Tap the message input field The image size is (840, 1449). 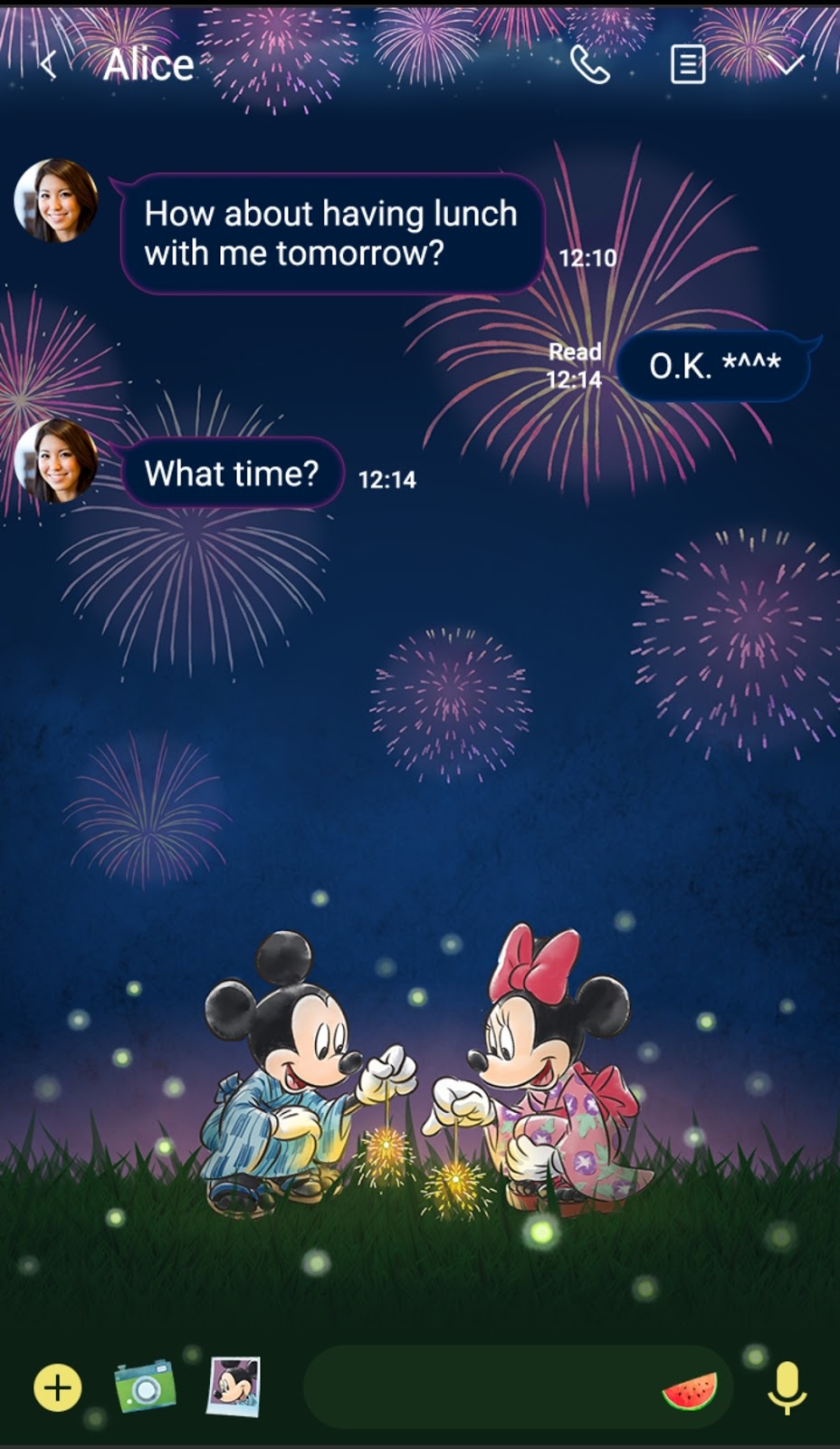tap(480, 1387)
